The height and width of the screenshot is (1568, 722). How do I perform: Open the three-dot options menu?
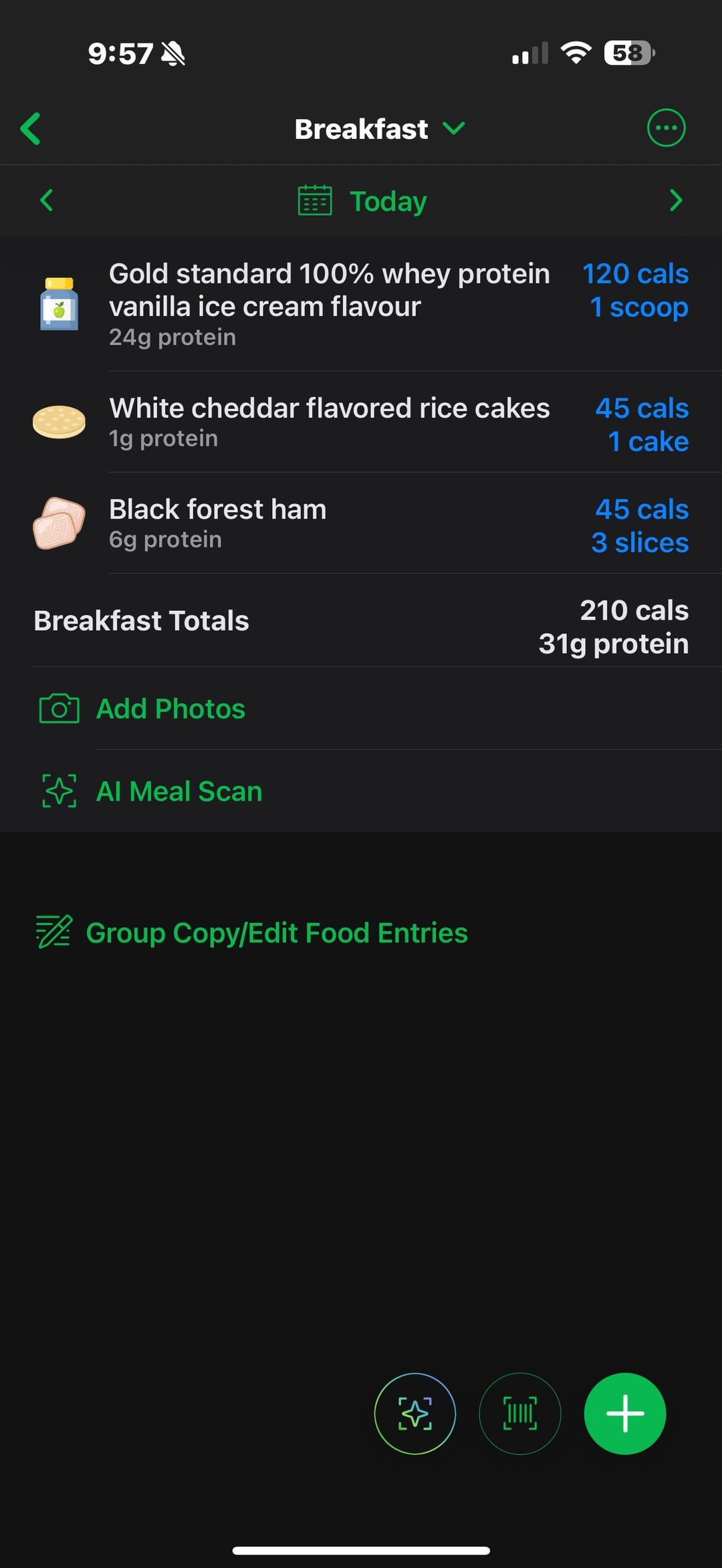pos(666,128)
